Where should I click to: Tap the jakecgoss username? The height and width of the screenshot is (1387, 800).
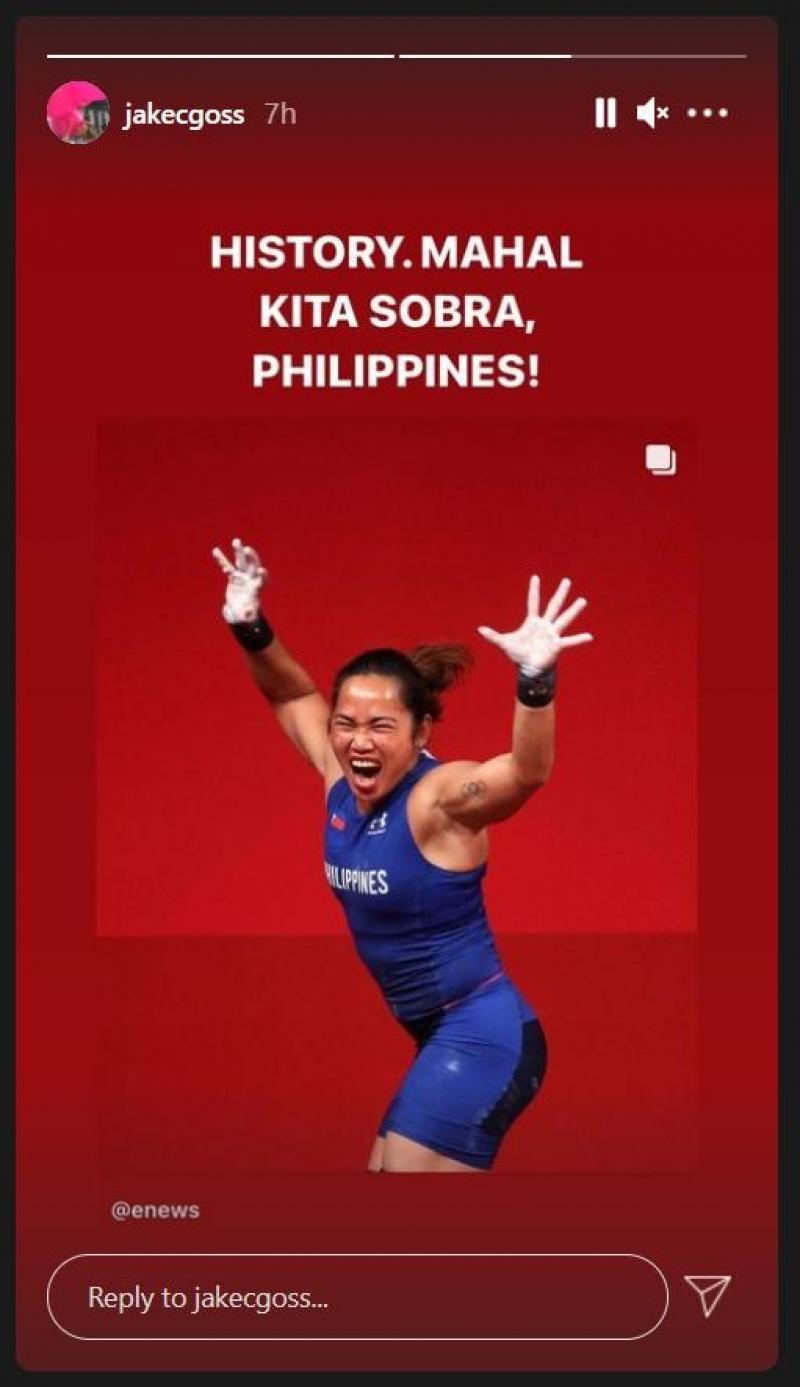tap(183, 115)
